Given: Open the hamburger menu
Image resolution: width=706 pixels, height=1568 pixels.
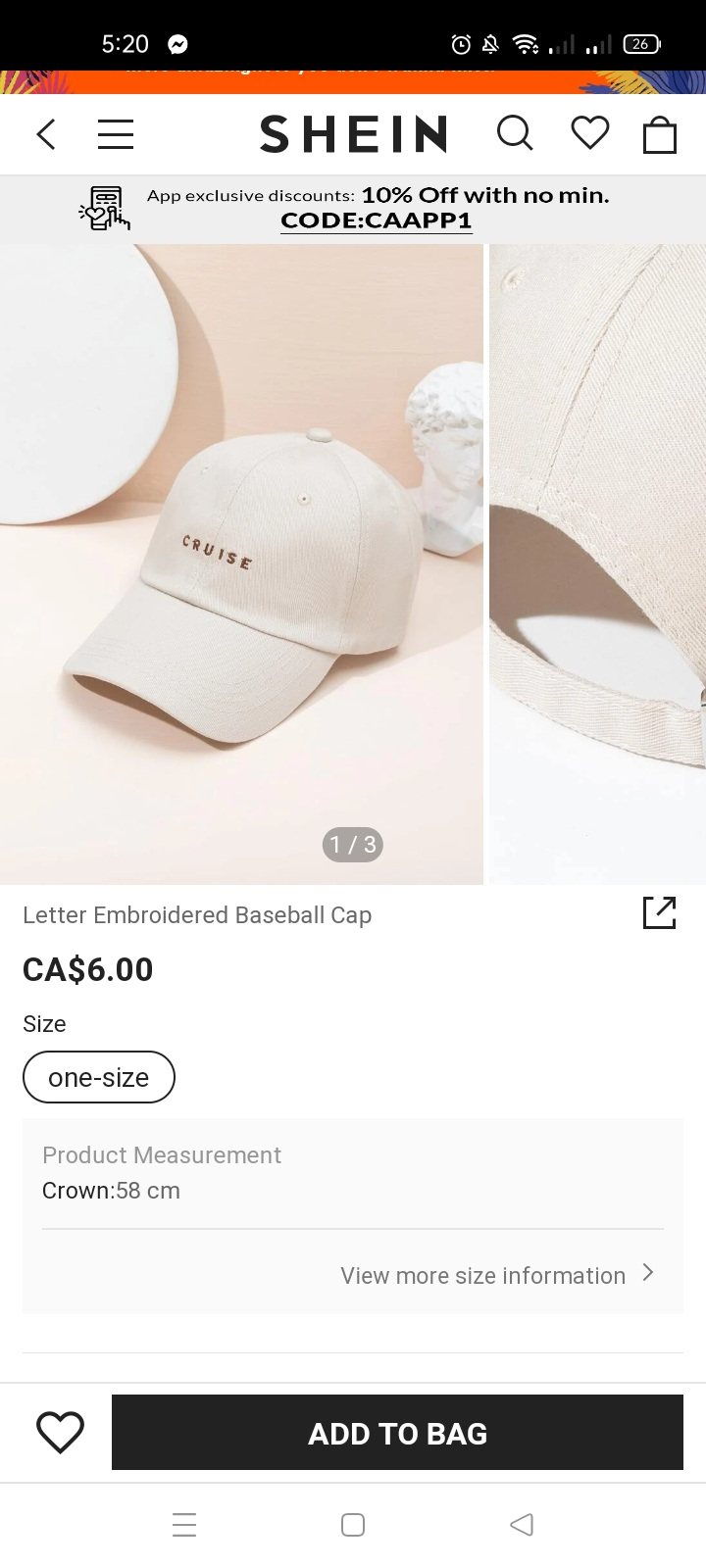Looking at the screenshot, I should [116, 134].
